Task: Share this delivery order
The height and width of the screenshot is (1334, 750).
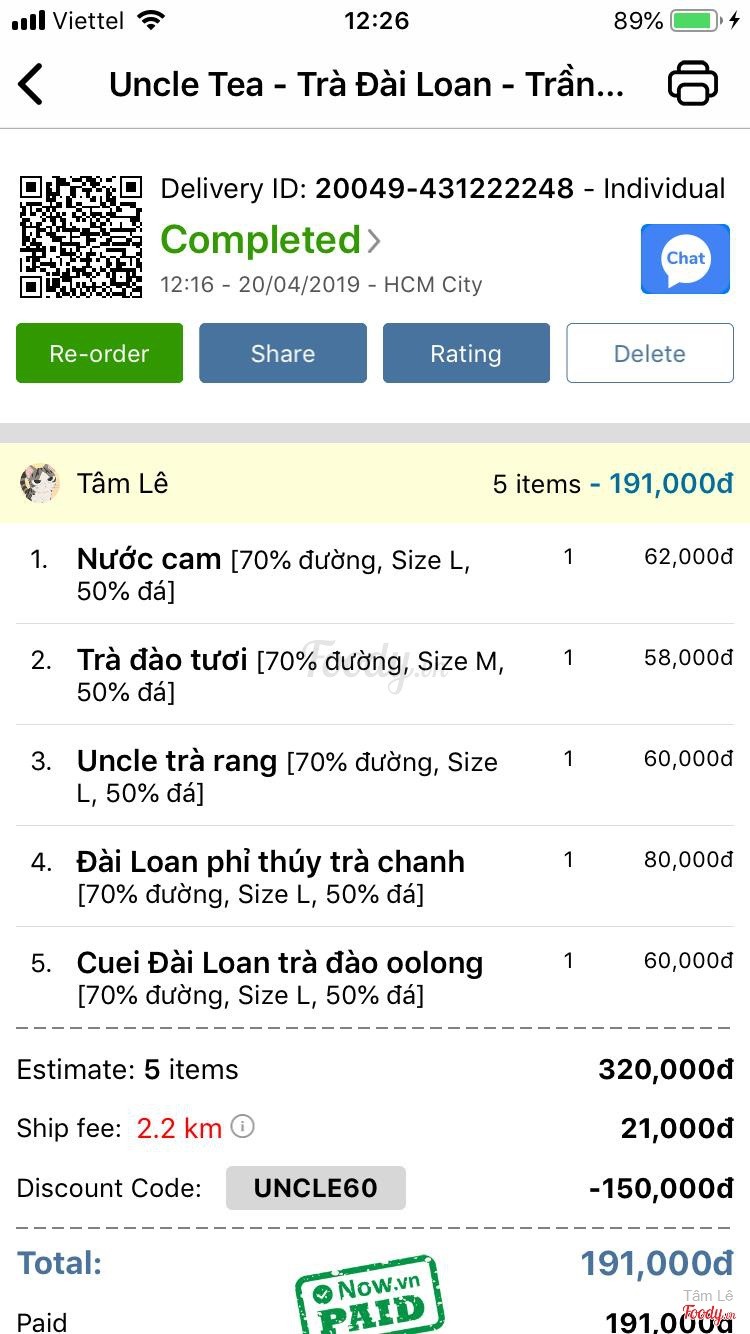Action: 283,353
